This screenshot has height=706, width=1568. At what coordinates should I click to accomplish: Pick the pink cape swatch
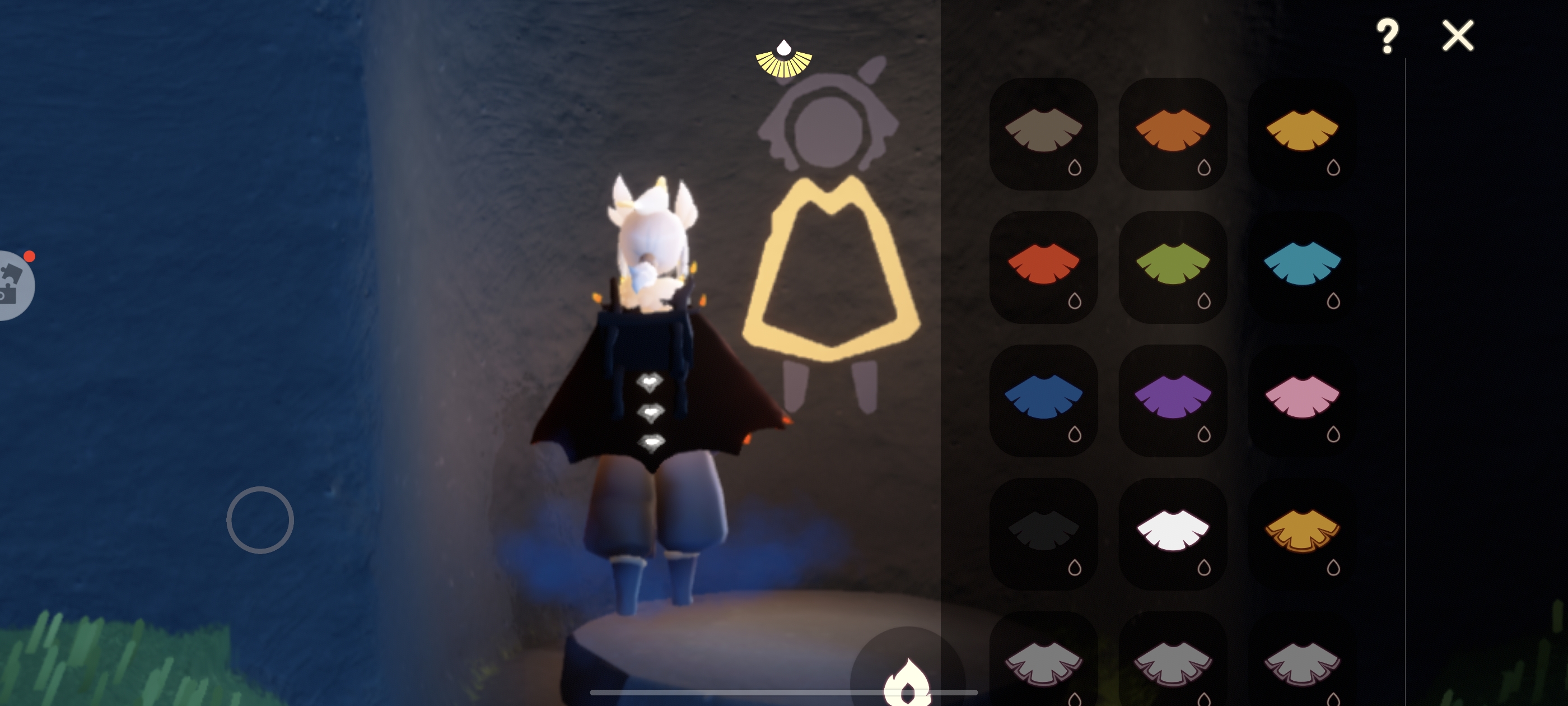coord(1302,400)
